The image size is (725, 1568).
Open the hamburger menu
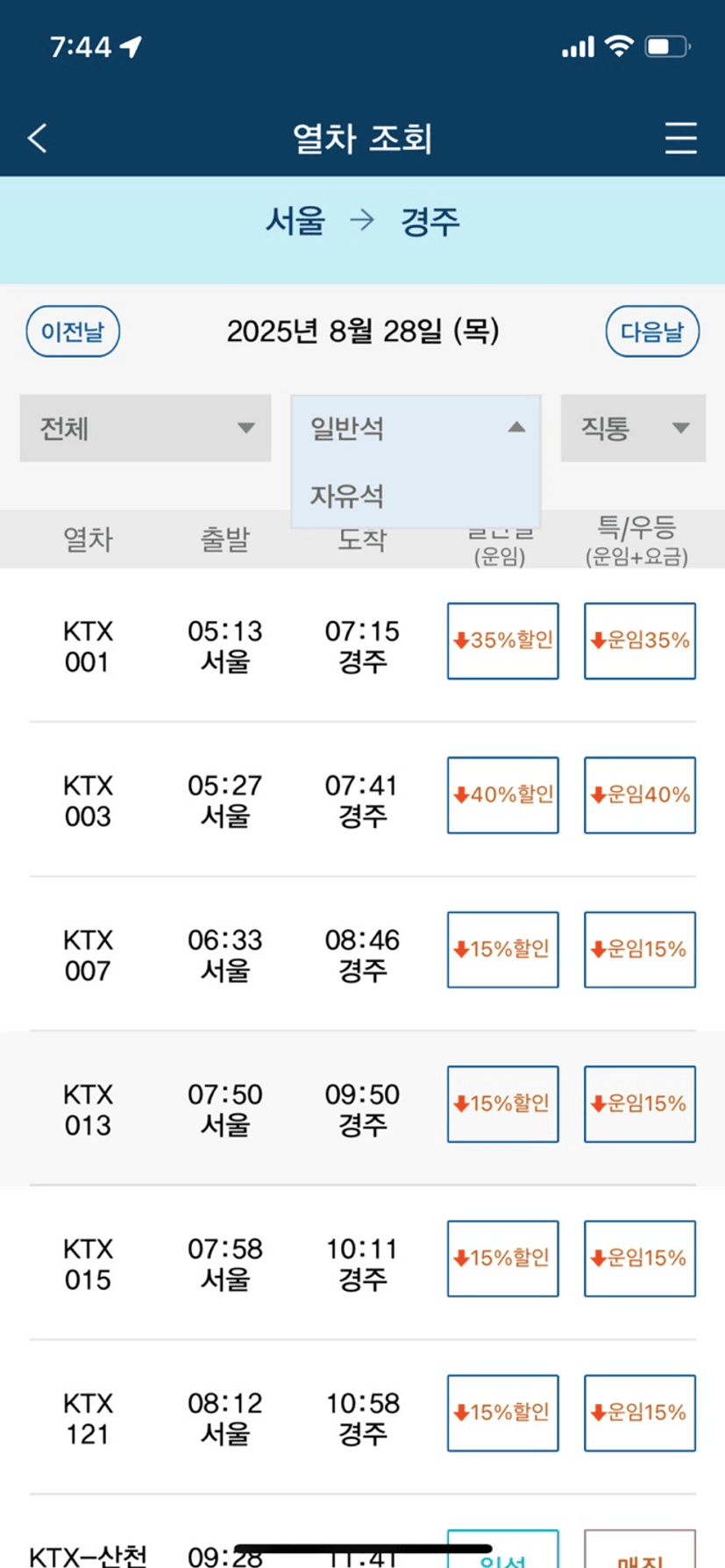point(680,139)
